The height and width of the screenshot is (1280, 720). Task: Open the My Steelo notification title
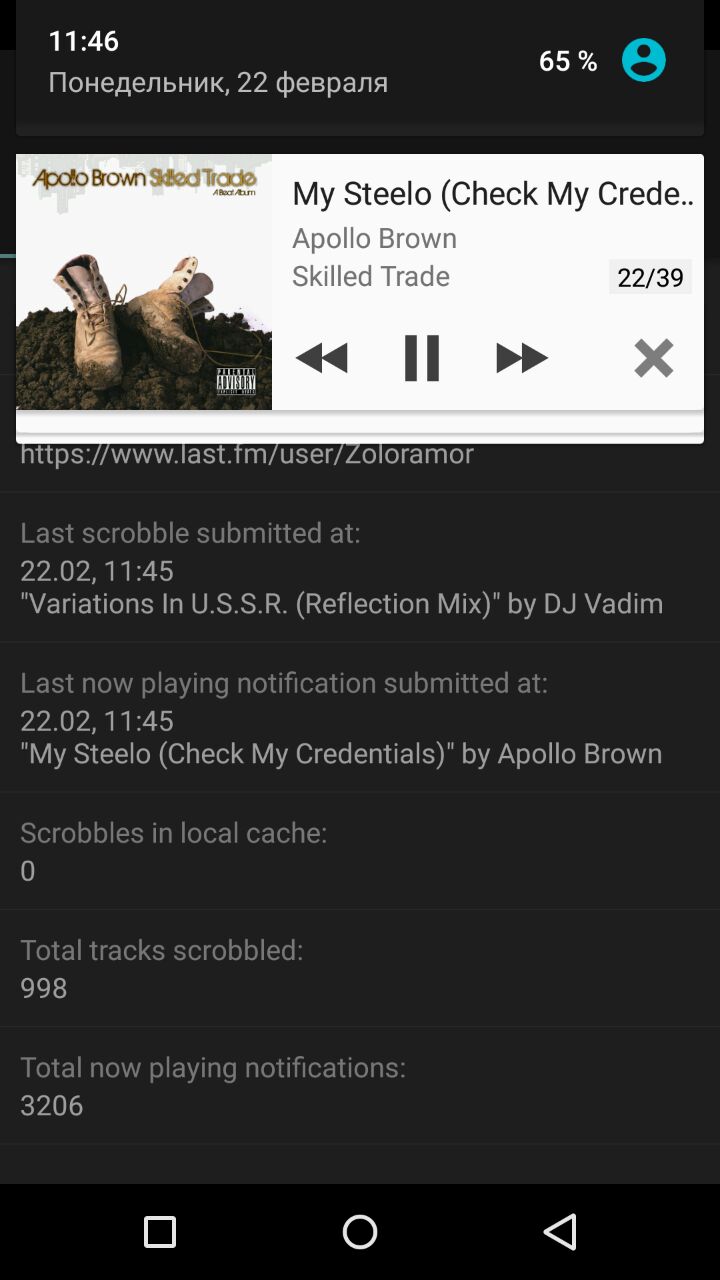tap(492, 194)
